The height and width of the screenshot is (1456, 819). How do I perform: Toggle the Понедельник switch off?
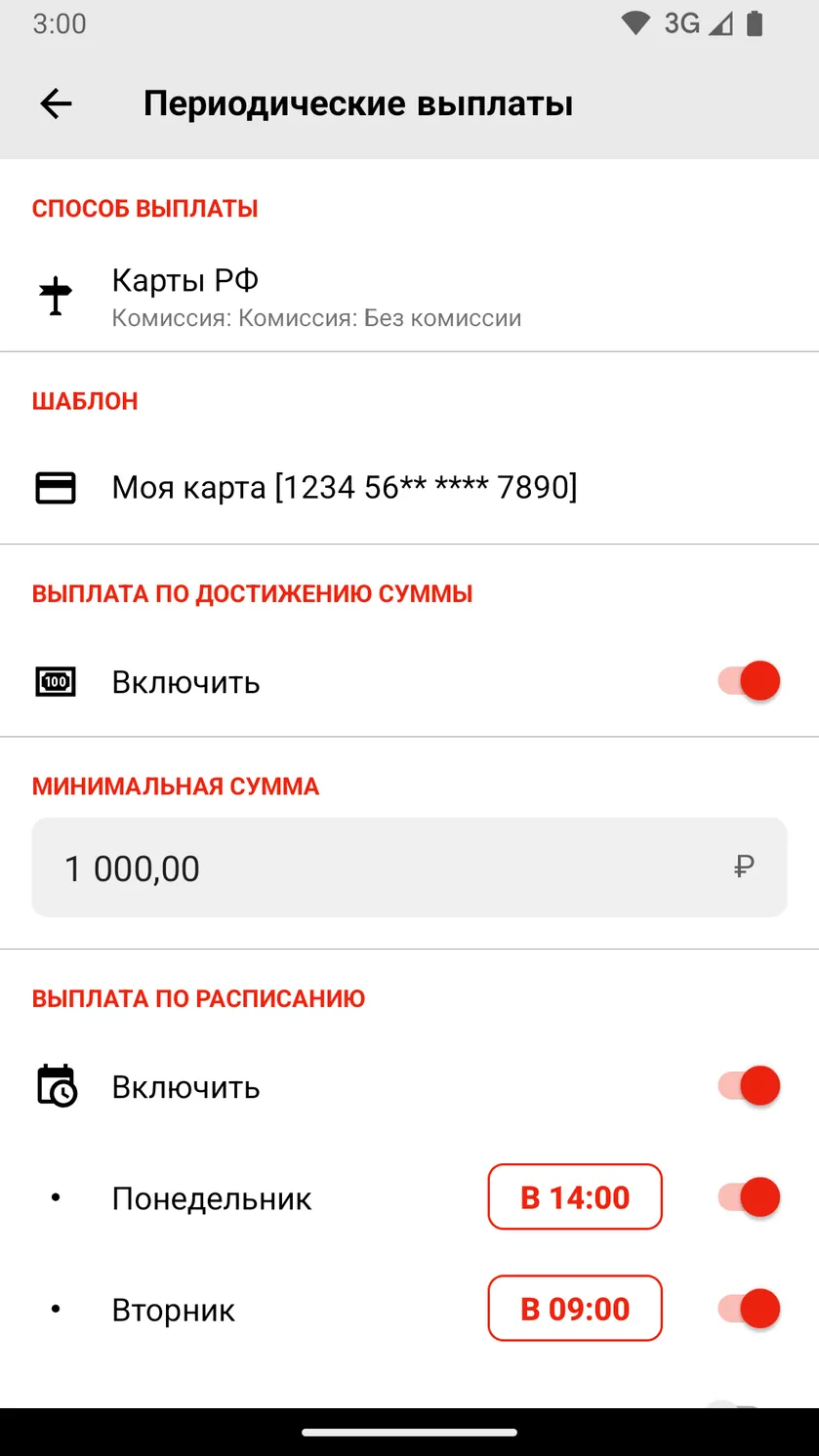point(749,1197)
